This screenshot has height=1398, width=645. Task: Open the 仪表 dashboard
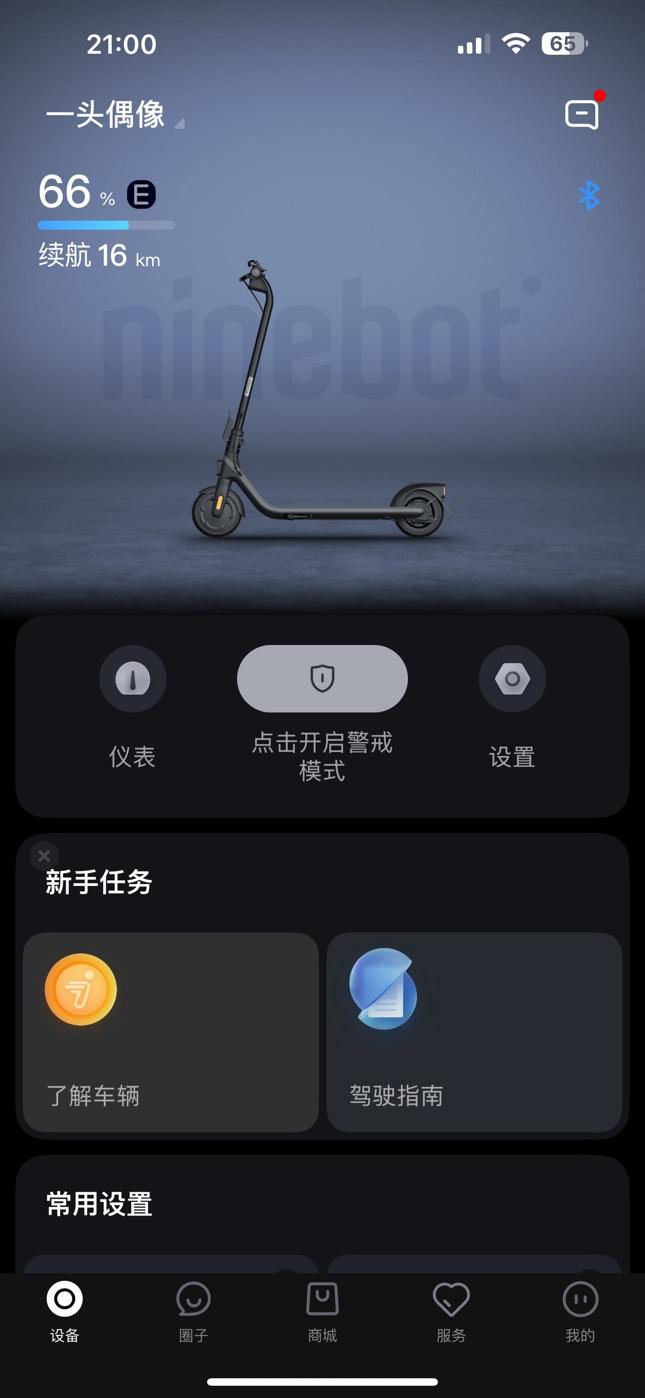[x=132, y=680]
